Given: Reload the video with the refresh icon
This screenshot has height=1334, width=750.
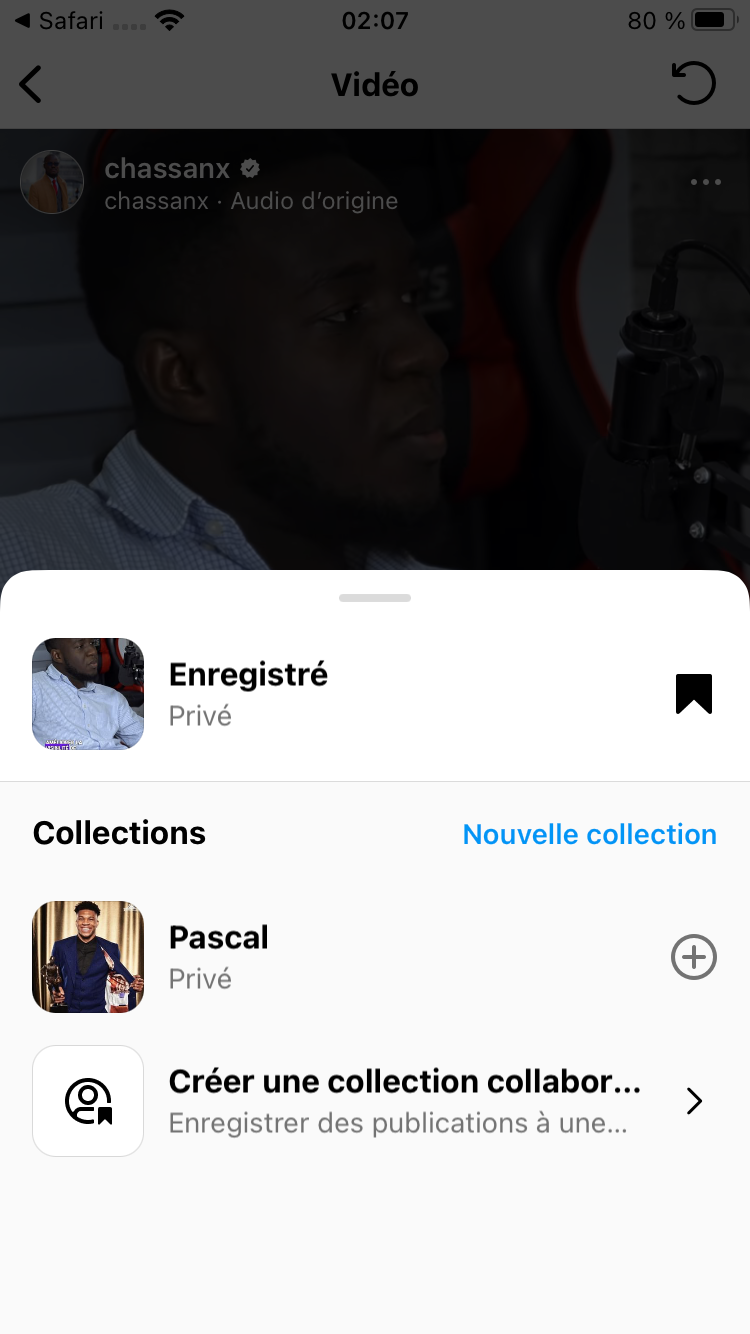Looking at the screenshot, I should pyautogui.click(x=694, y=84).
